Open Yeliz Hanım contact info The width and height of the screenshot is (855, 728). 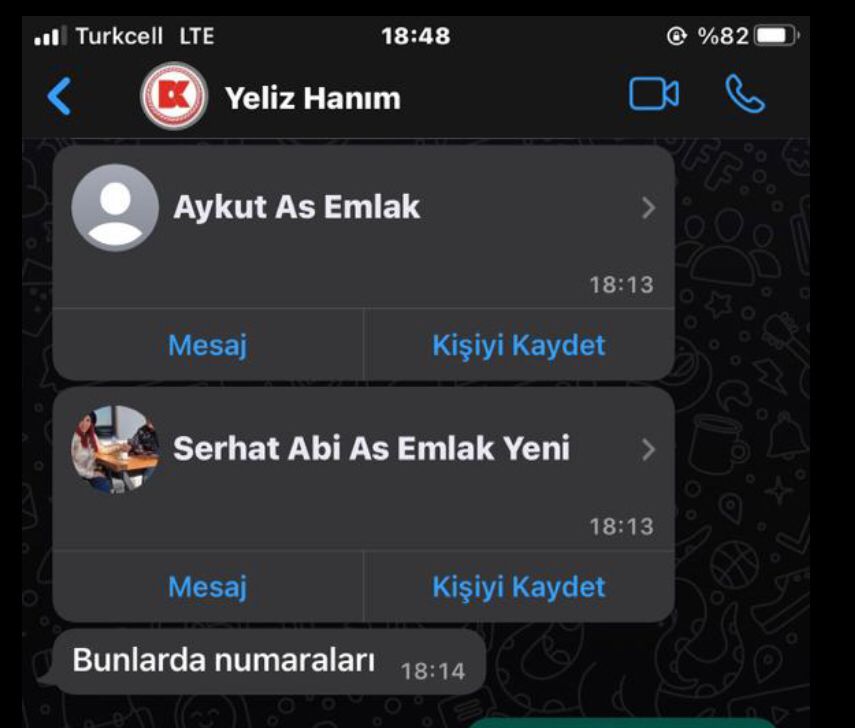[312, 98]
